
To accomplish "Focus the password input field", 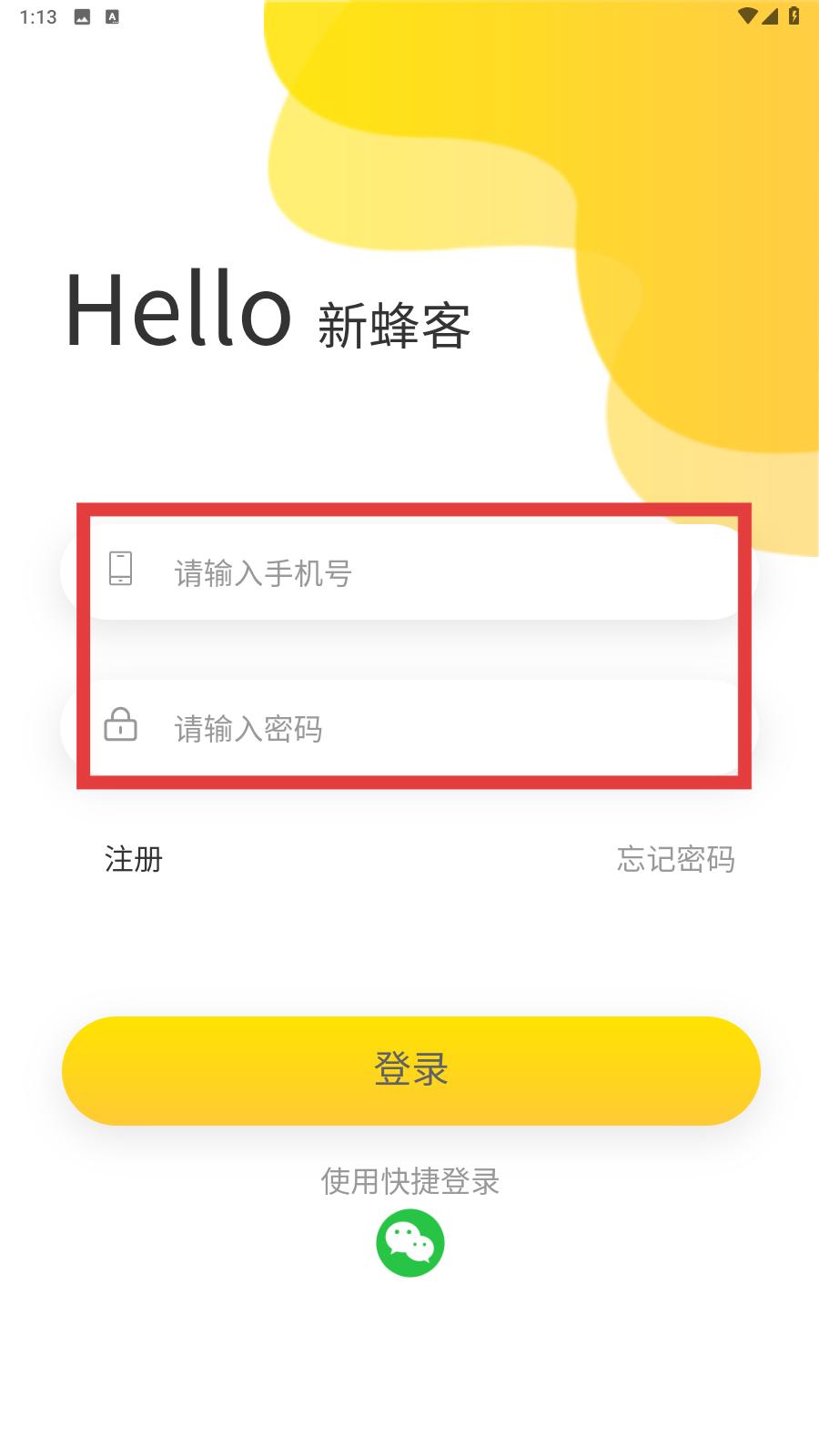I will pos(409,727).
